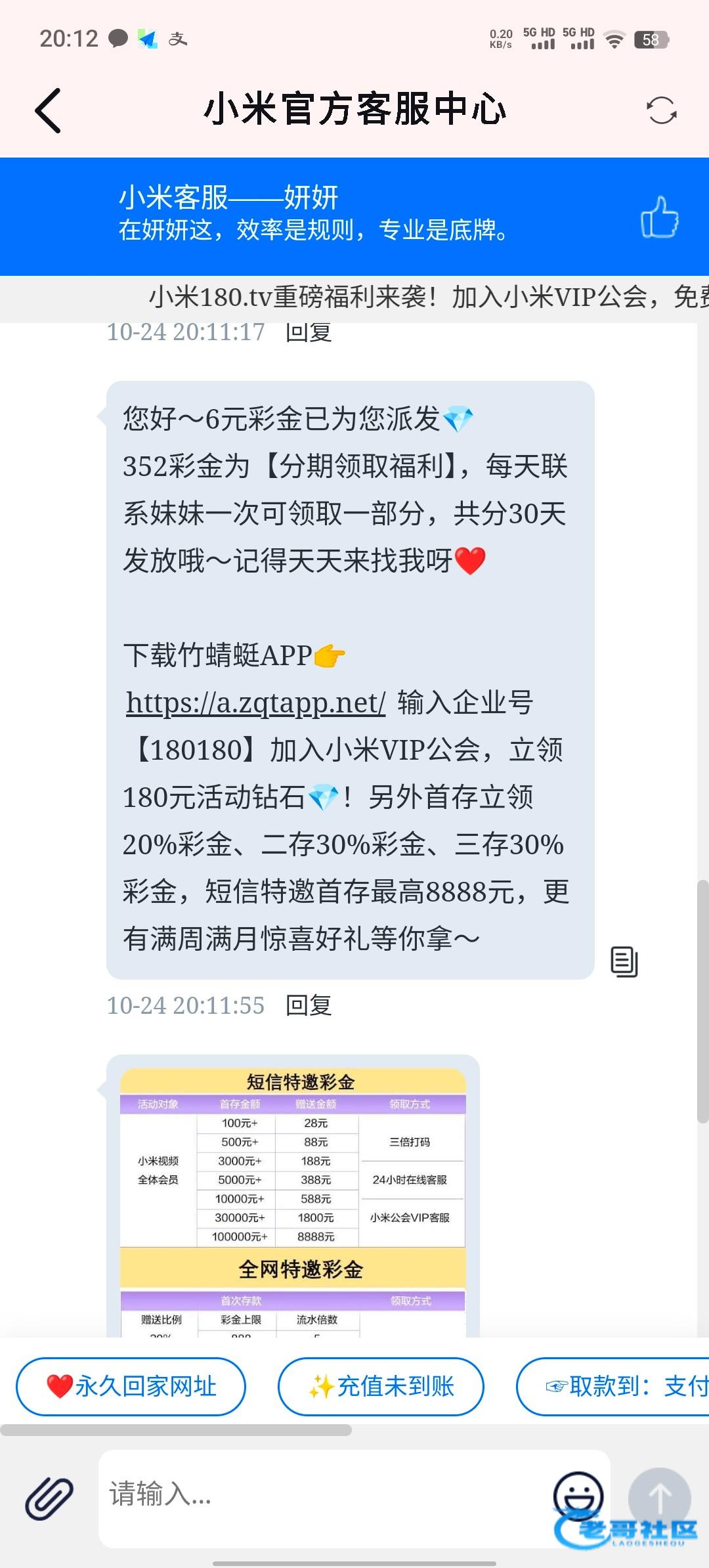Open the a.zqtapp.net link in the message
709x1568 pixels.
tap(255, 703)
